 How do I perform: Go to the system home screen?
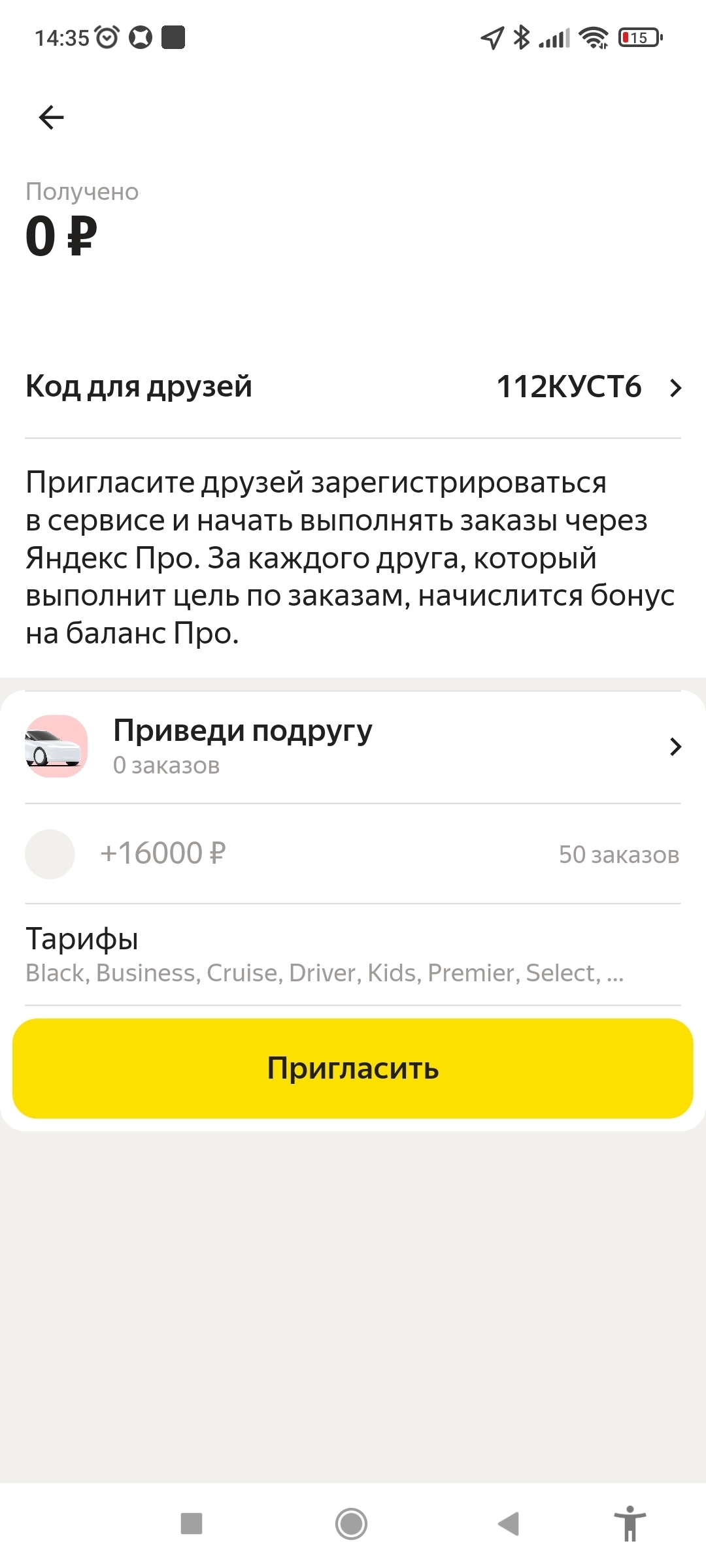click(352, 1524)
